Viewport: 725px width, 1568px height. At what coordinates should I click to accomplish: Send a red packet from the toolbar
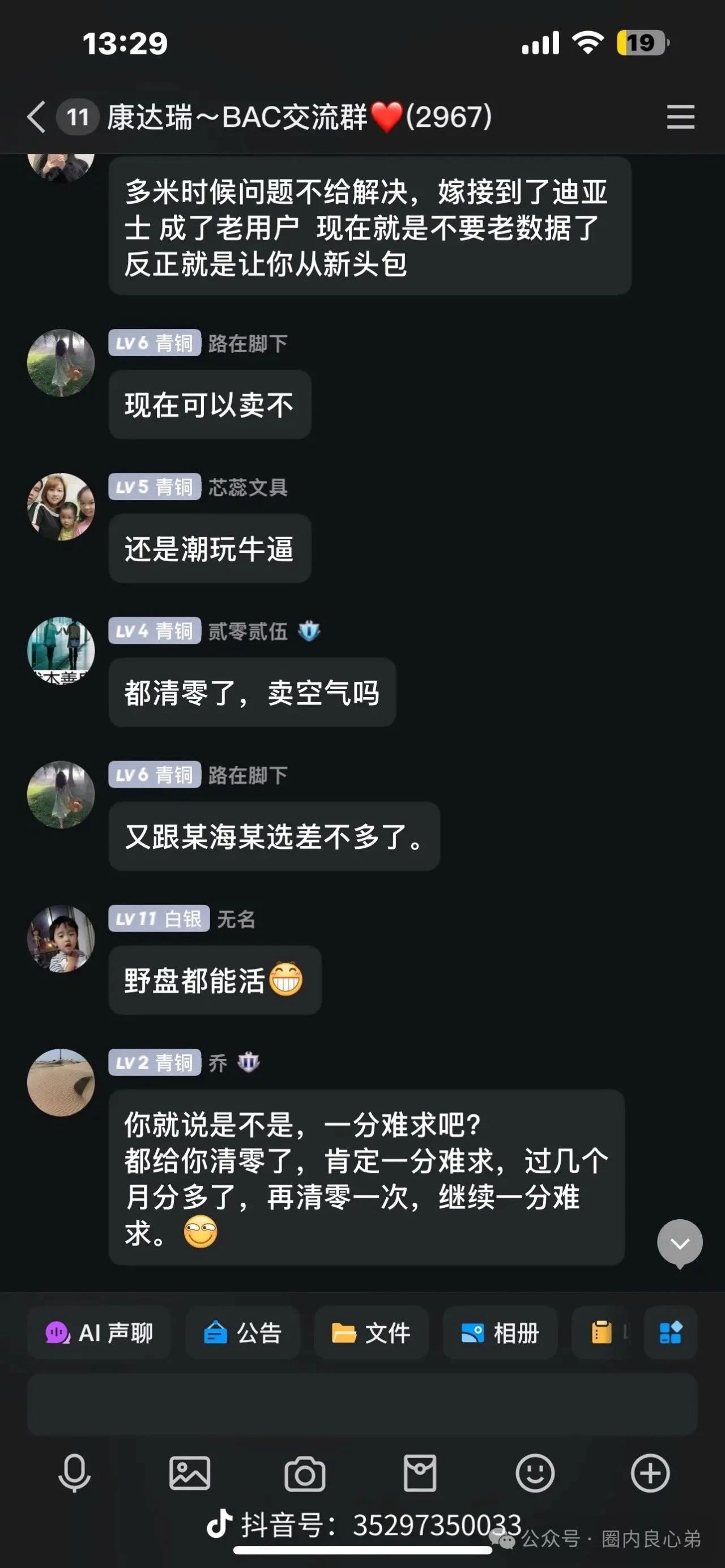(420, 1473)
